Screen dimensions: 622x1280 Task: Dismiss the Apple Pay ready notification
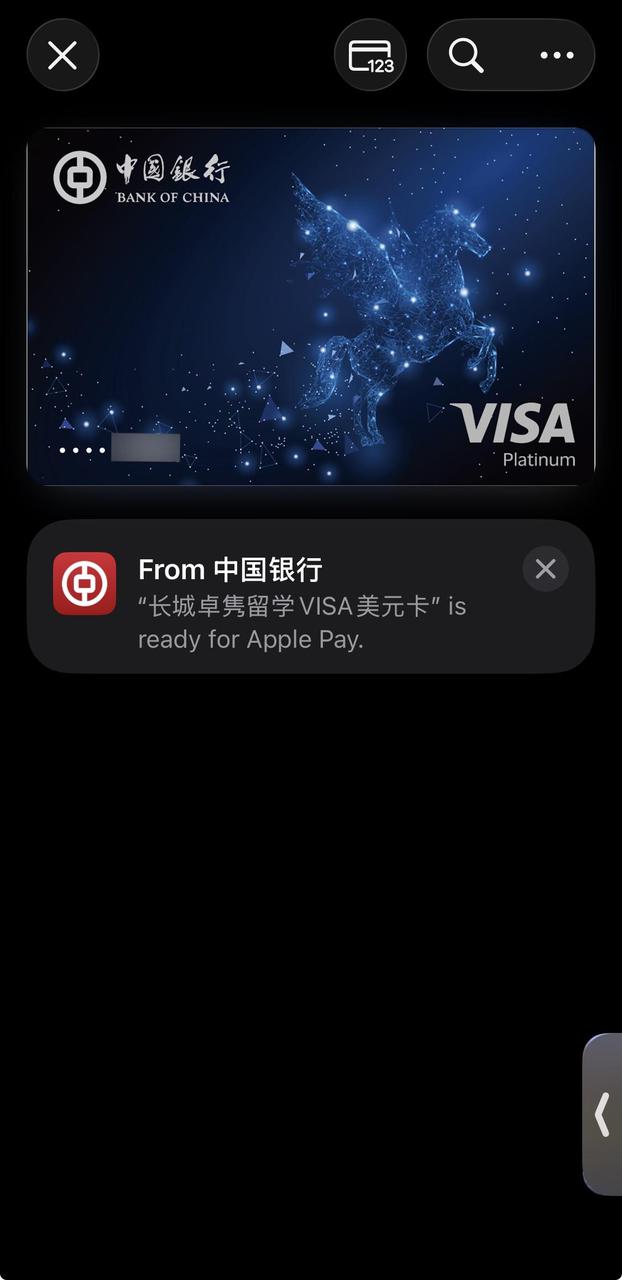545,569
